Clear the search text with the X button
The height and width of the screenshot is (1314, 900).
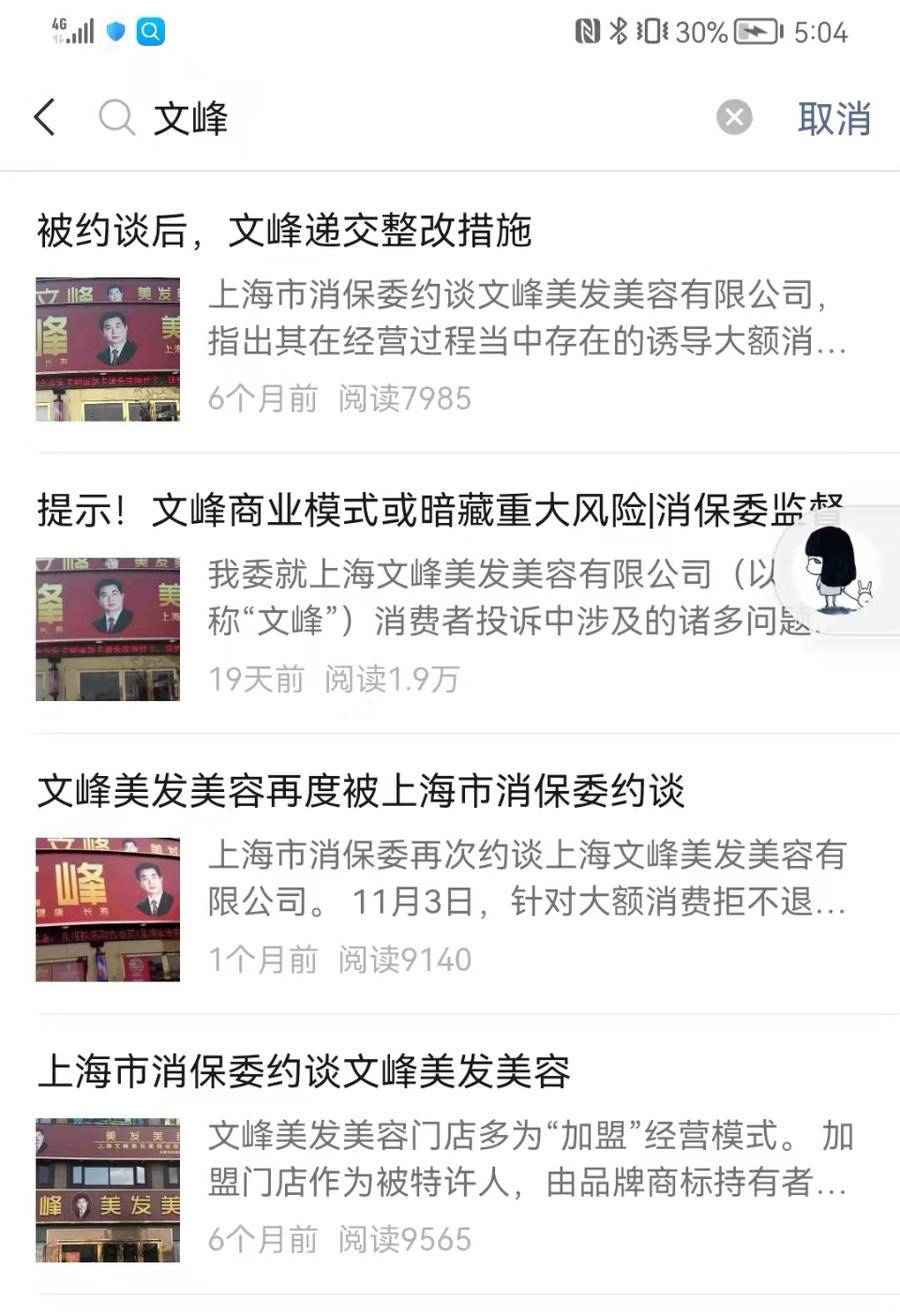(x=734, y=116)
